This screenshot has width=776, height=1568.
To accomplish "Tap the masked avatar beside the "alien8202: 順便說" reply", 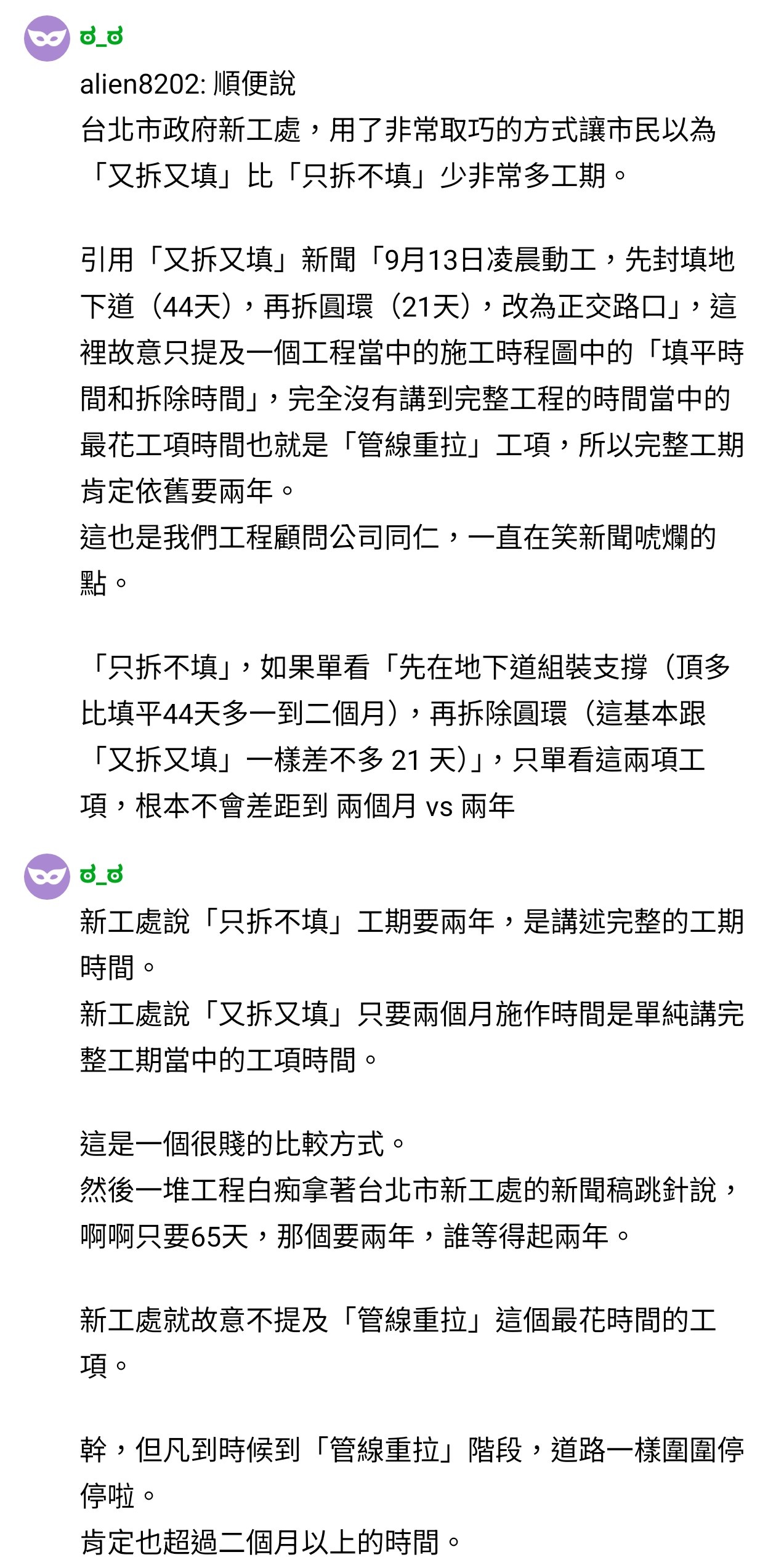I will coord(47,38).
